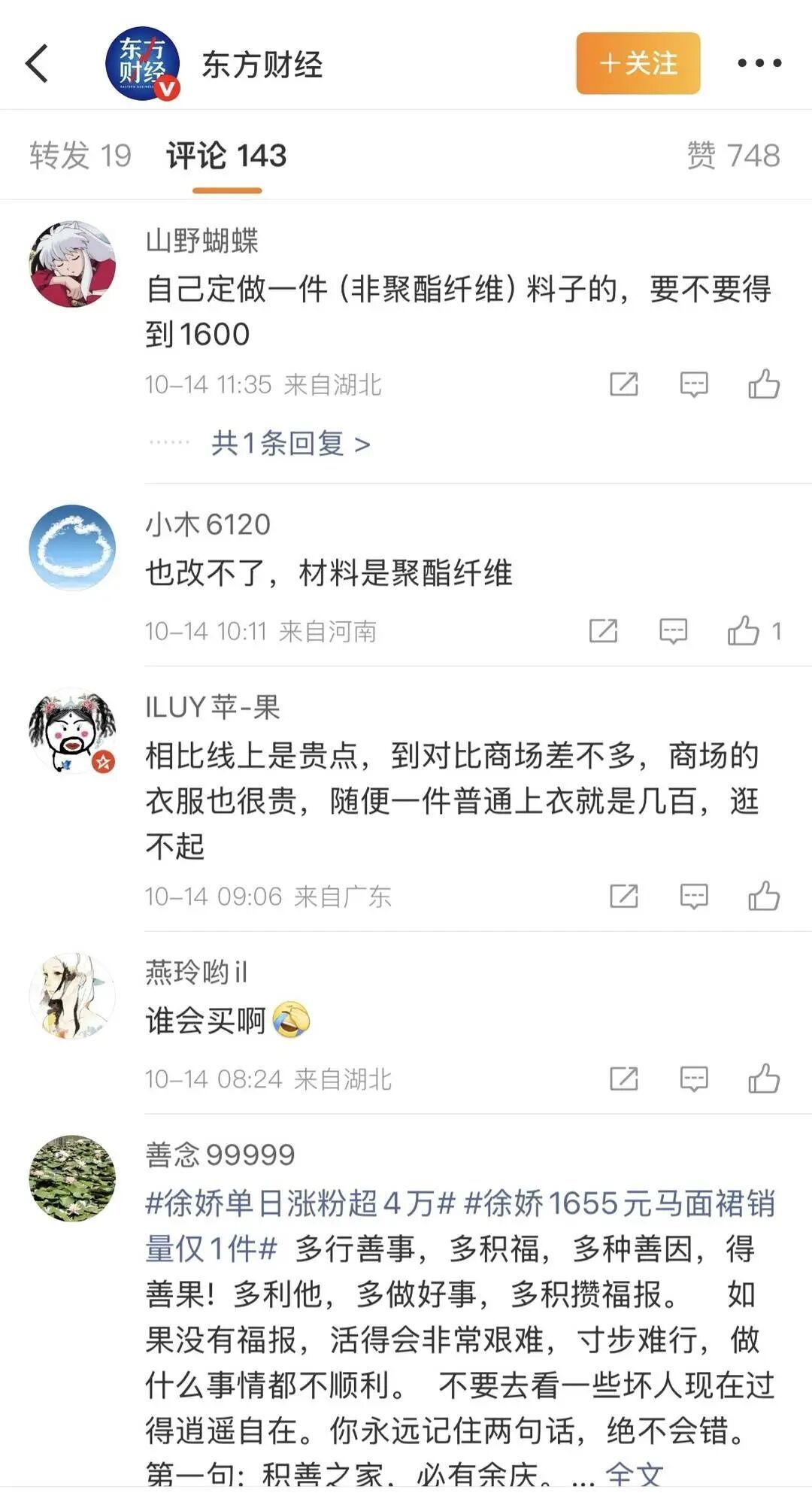This screenshot has height=1505, width=812.
Task: Repost 燕玲哟il's comment
Action: pos(623,1079)
